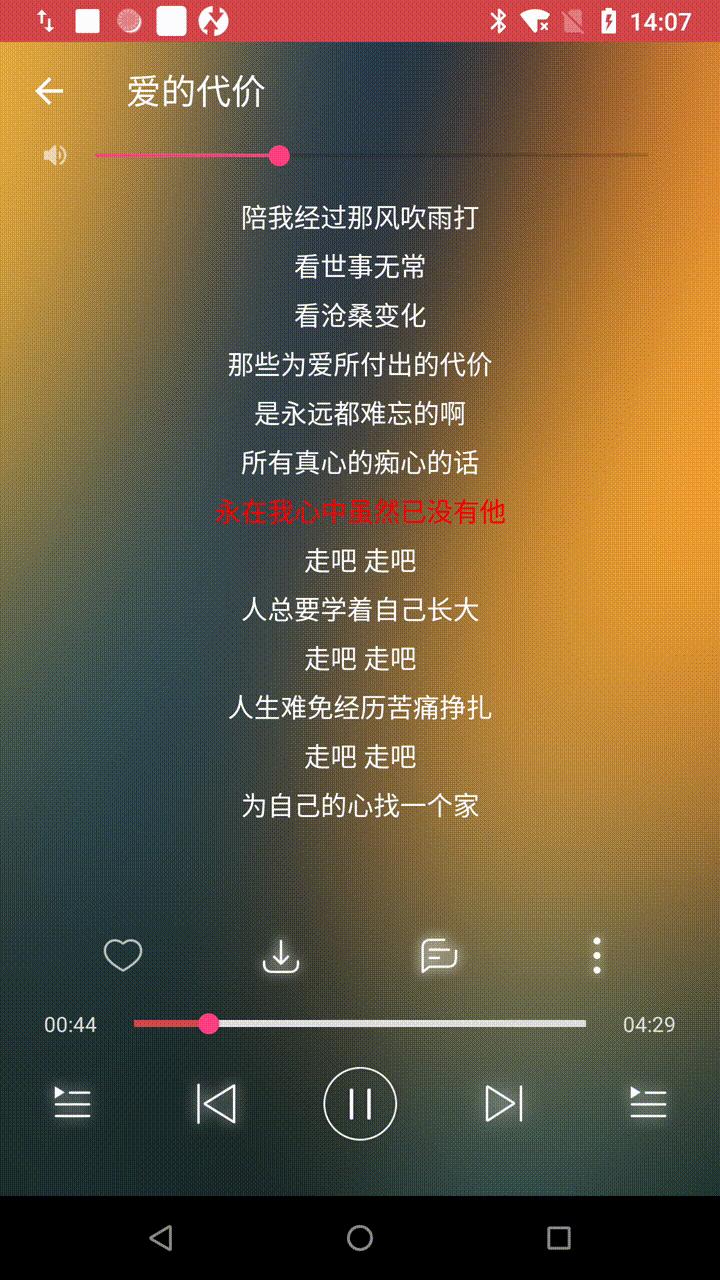Click the playback progress bar
This screenshot has height=1280, width=720.
[x=360, y=1023]
